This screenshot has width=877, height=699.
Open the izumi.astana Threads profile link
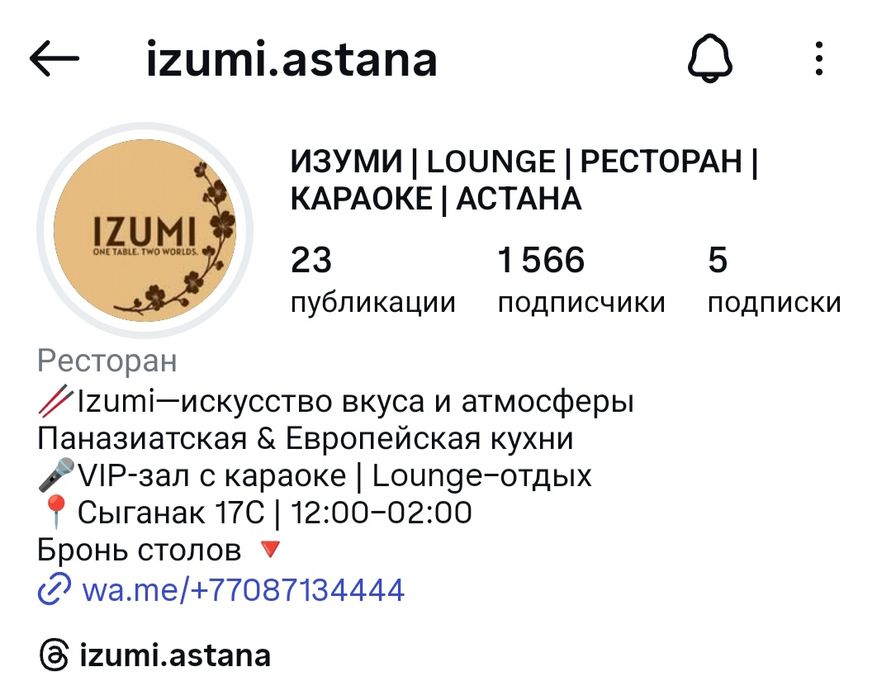[x=174, y=656]
